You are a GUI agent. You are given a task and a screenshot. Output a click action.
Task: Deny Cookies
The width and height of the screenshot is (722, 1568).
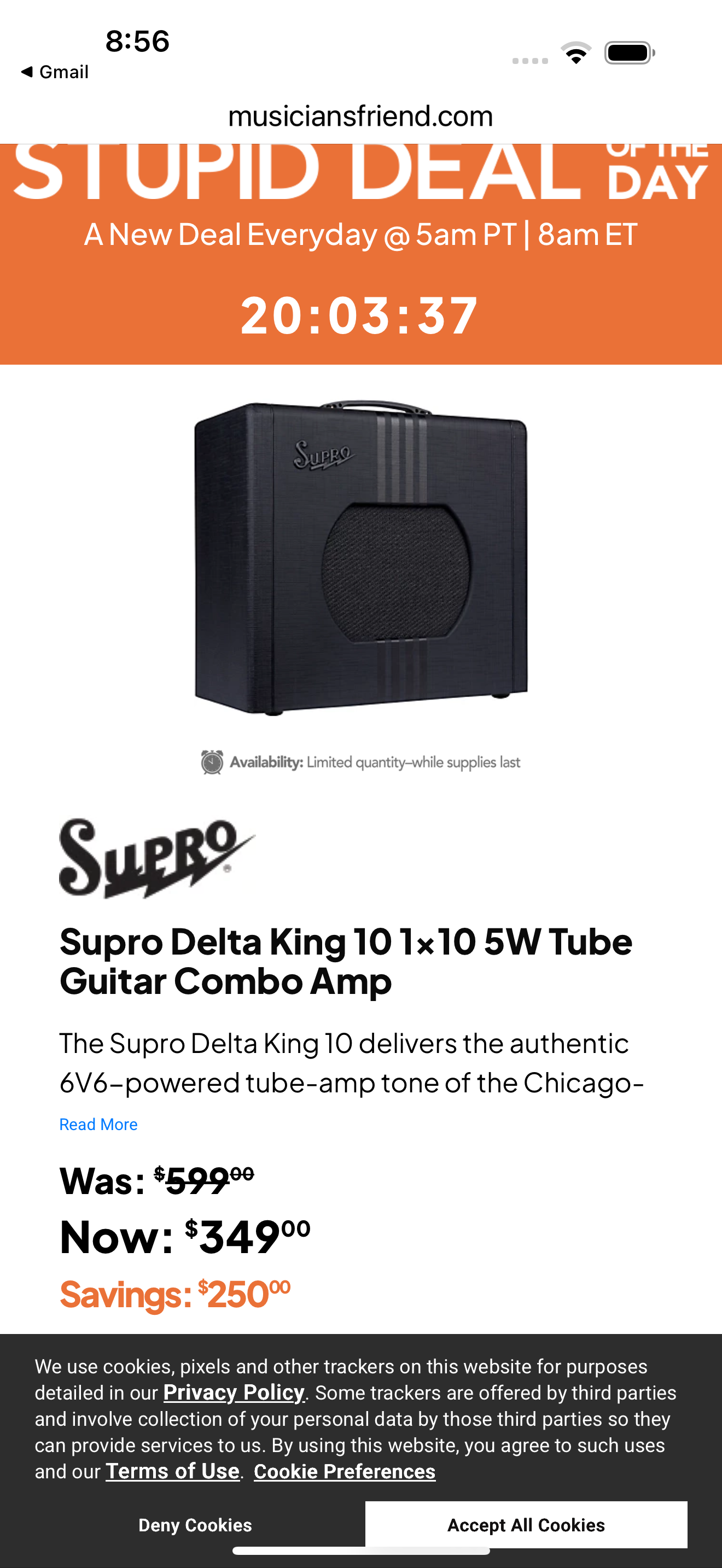[x=195, y=1524]
